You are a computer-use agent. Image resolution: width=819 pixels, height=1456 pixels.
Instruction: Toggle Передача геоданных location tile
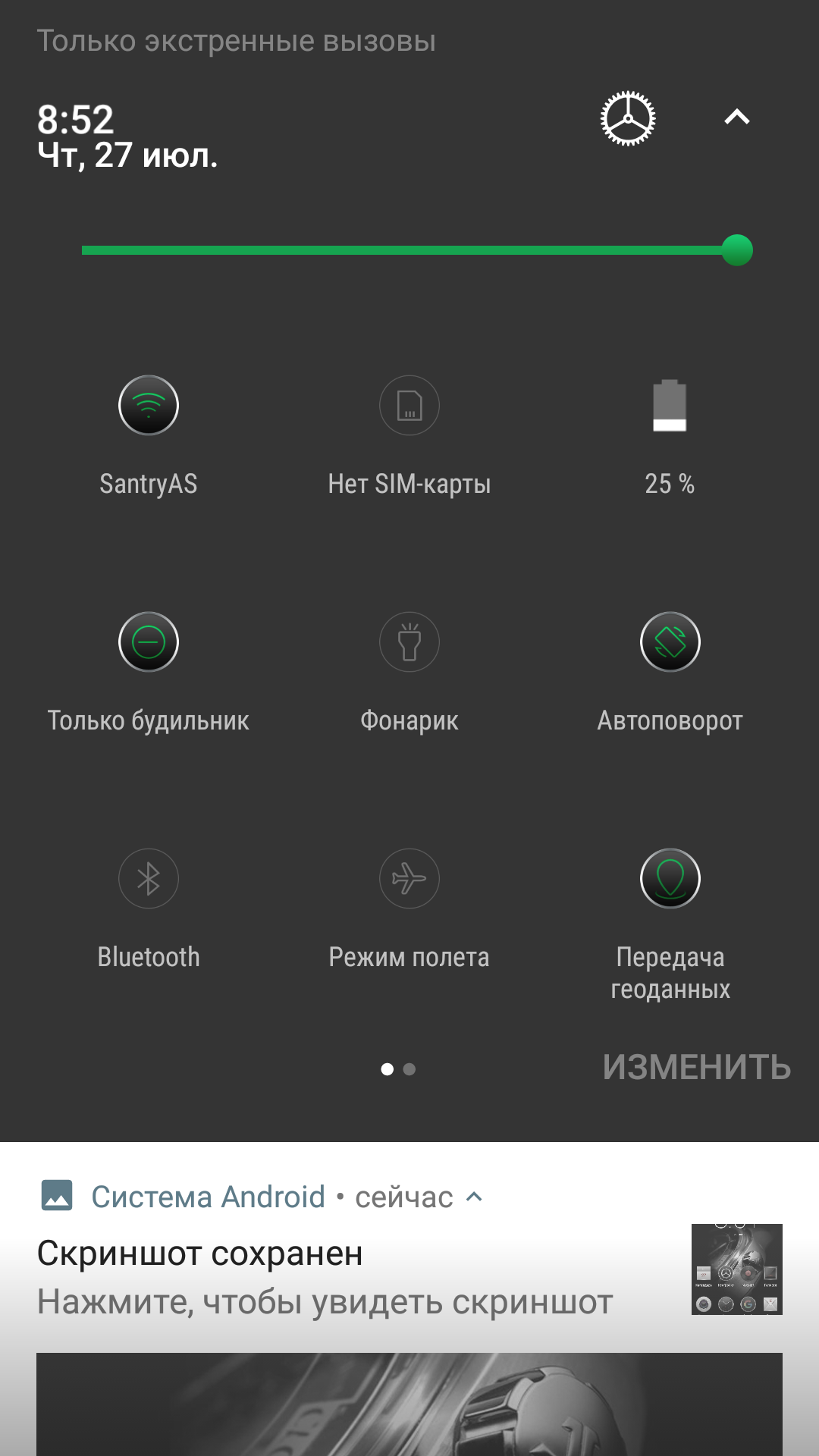(x=670, y=879)
